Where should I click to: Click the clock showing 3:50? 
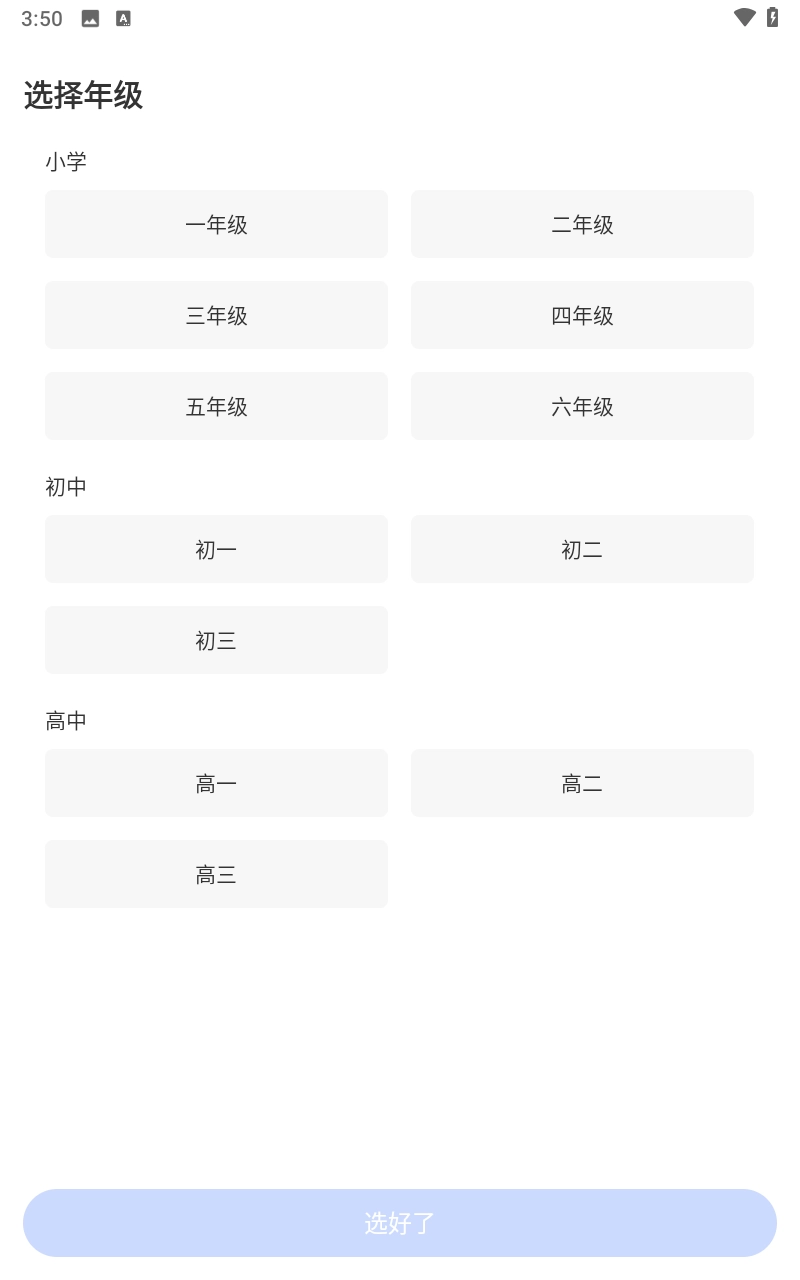tap(41, 17)
